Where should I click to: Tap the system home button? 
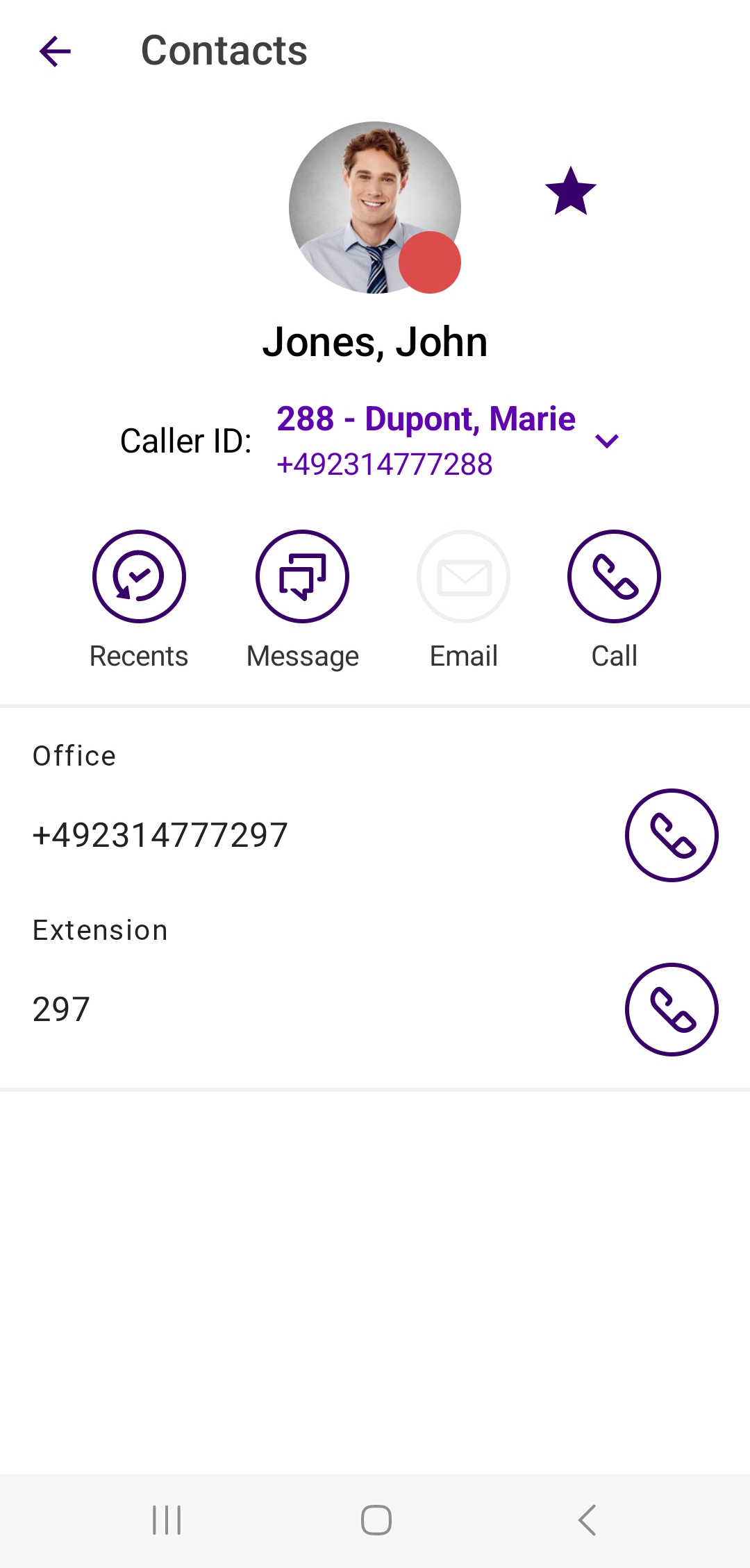376,1520
